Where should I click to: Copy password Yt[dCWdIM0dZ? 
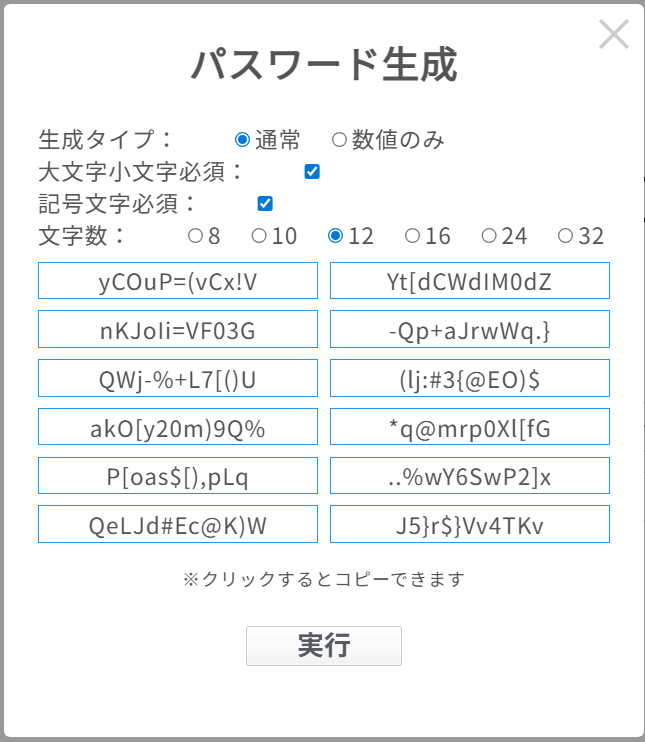[x=470, y=281]
